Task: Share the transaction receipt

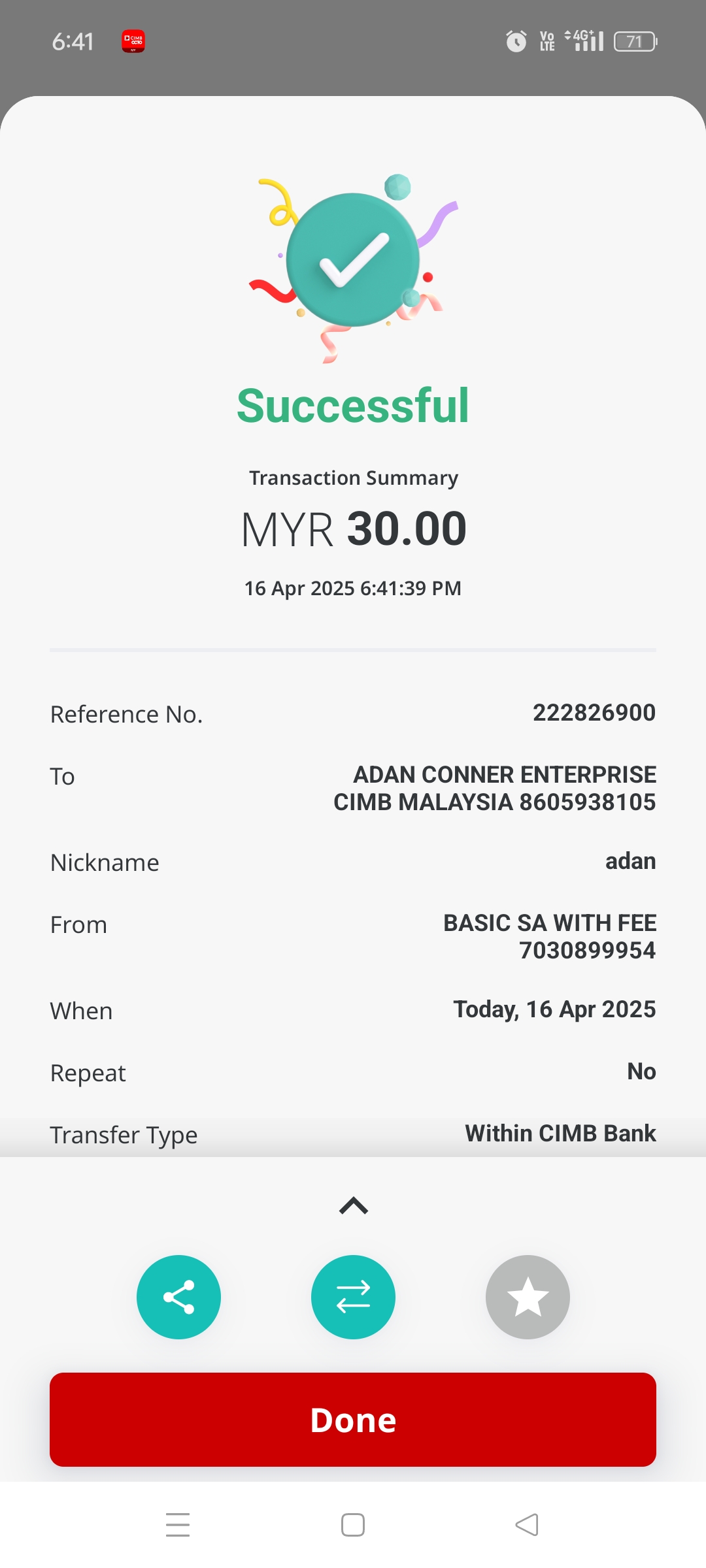Action: [178, 1297]
